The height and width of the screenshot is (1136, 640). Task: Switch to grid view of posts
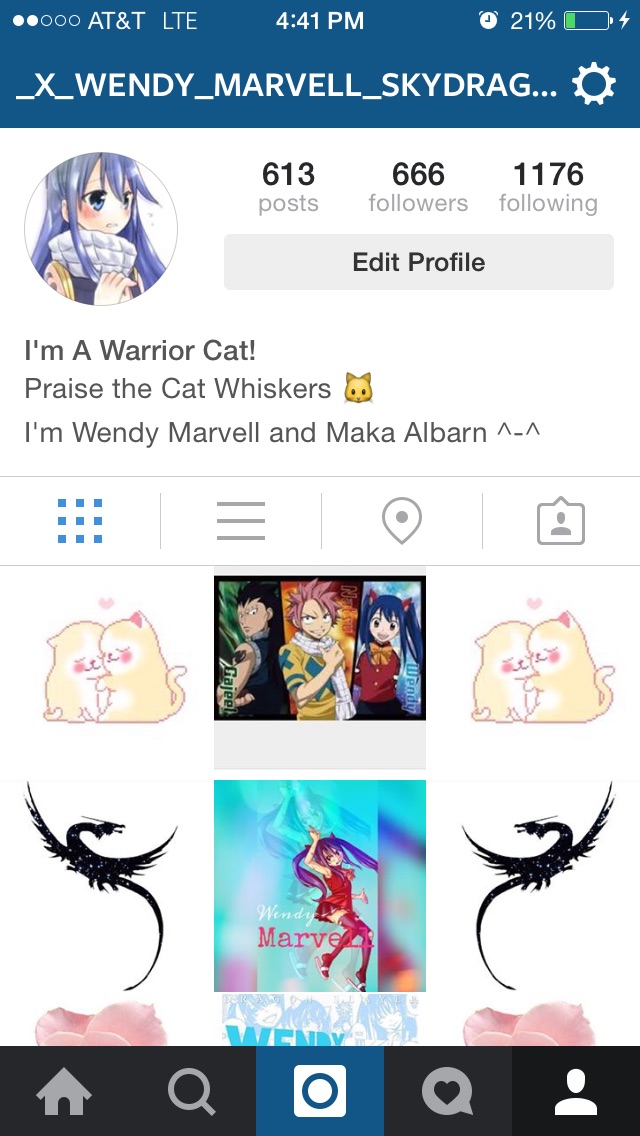point(80,521)
